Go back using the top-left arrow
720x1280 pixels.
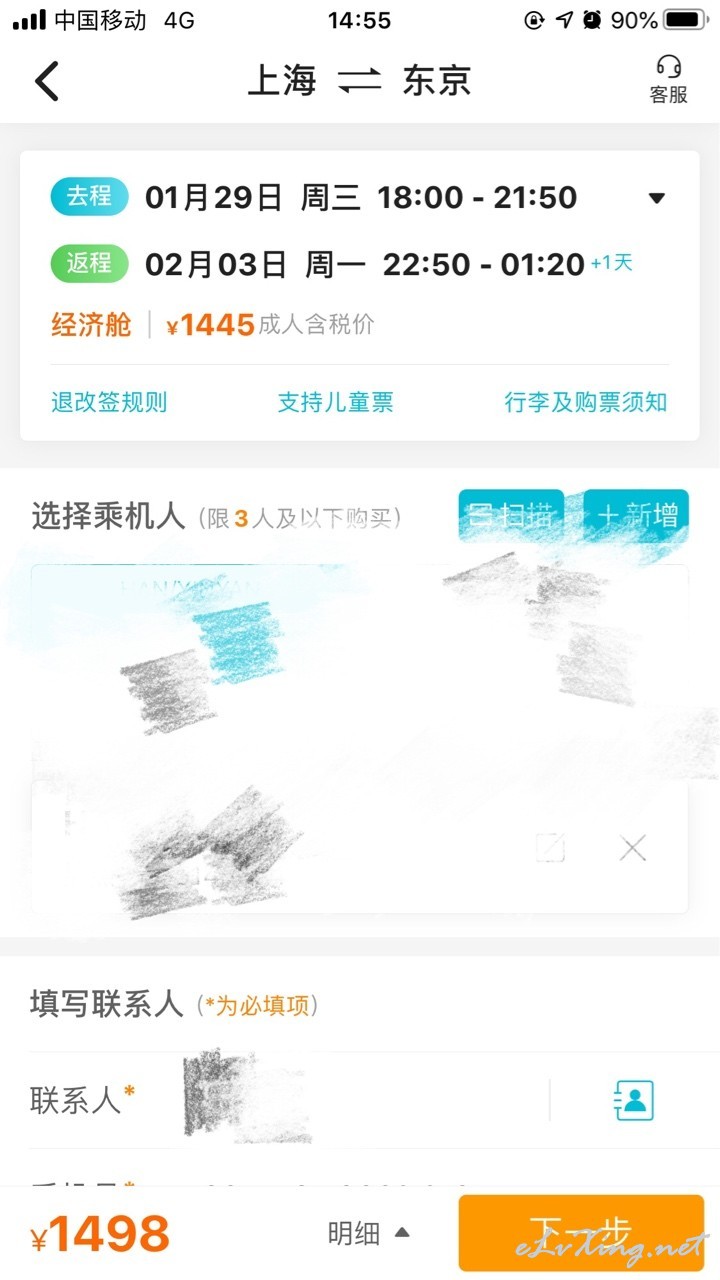pos(47,80)
